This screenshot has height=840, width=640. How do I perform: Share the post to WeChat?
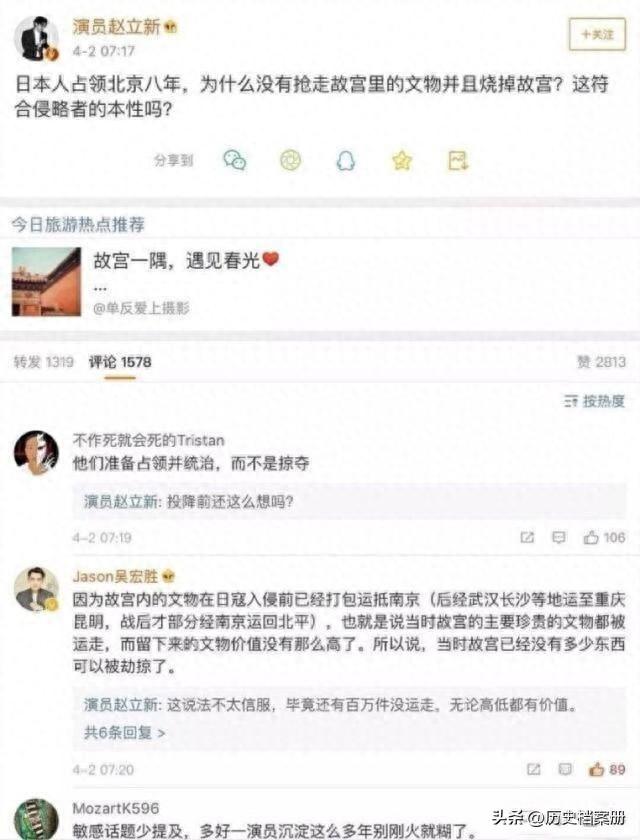[x=235, y=160]
